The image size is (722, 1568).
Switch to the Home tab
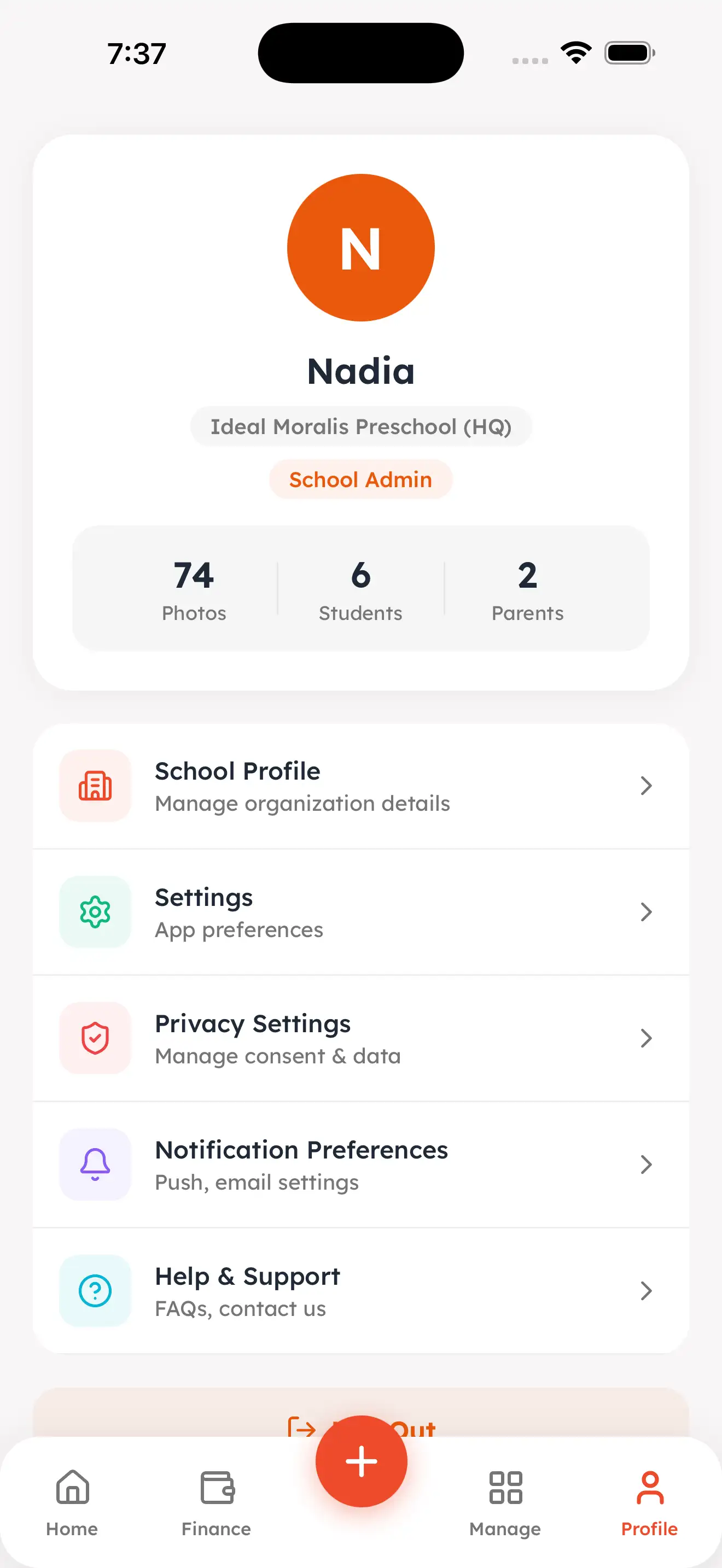coord(72,1502)
